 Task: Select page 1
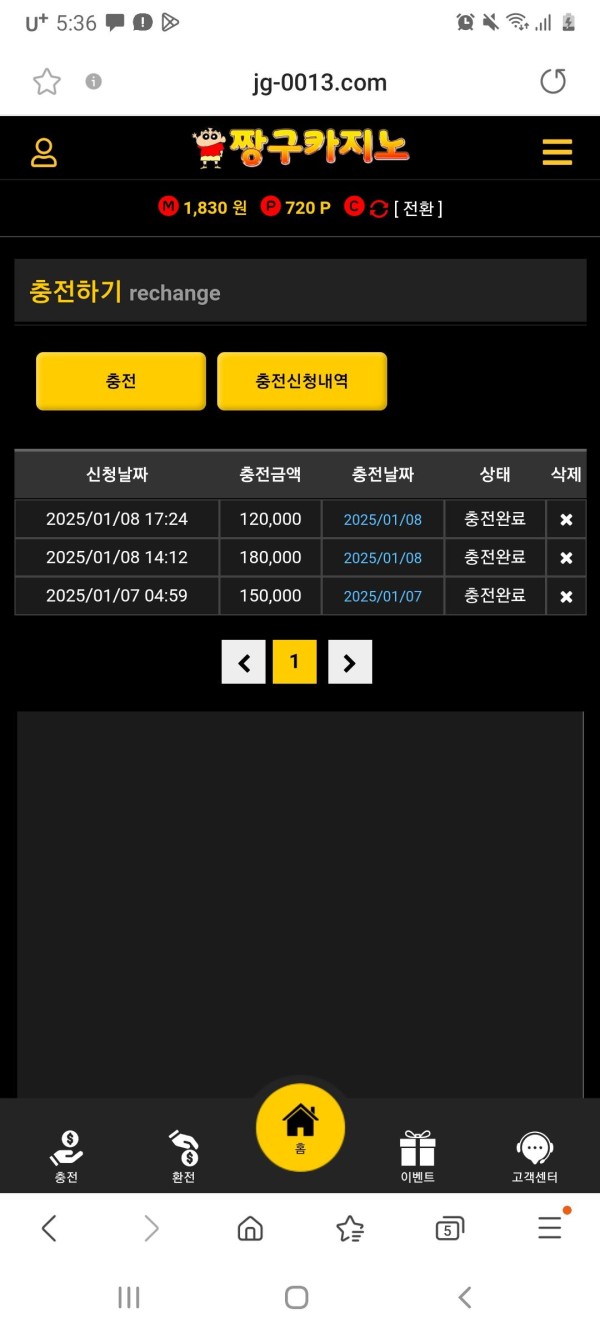pos(294,662)
